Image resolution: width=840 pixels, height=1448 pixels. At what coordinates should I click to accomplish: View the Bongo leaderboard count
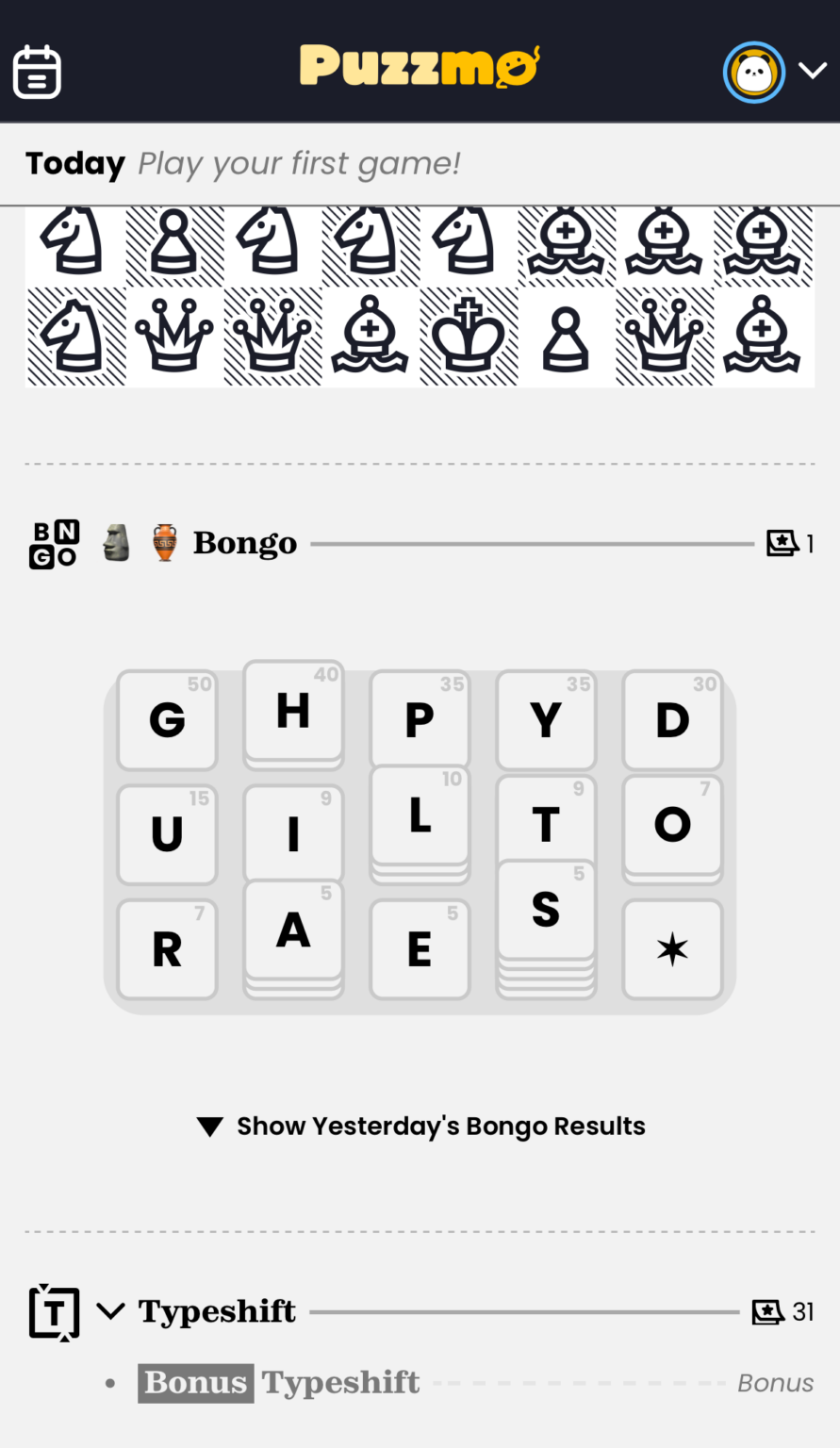[x=790, y=544]
